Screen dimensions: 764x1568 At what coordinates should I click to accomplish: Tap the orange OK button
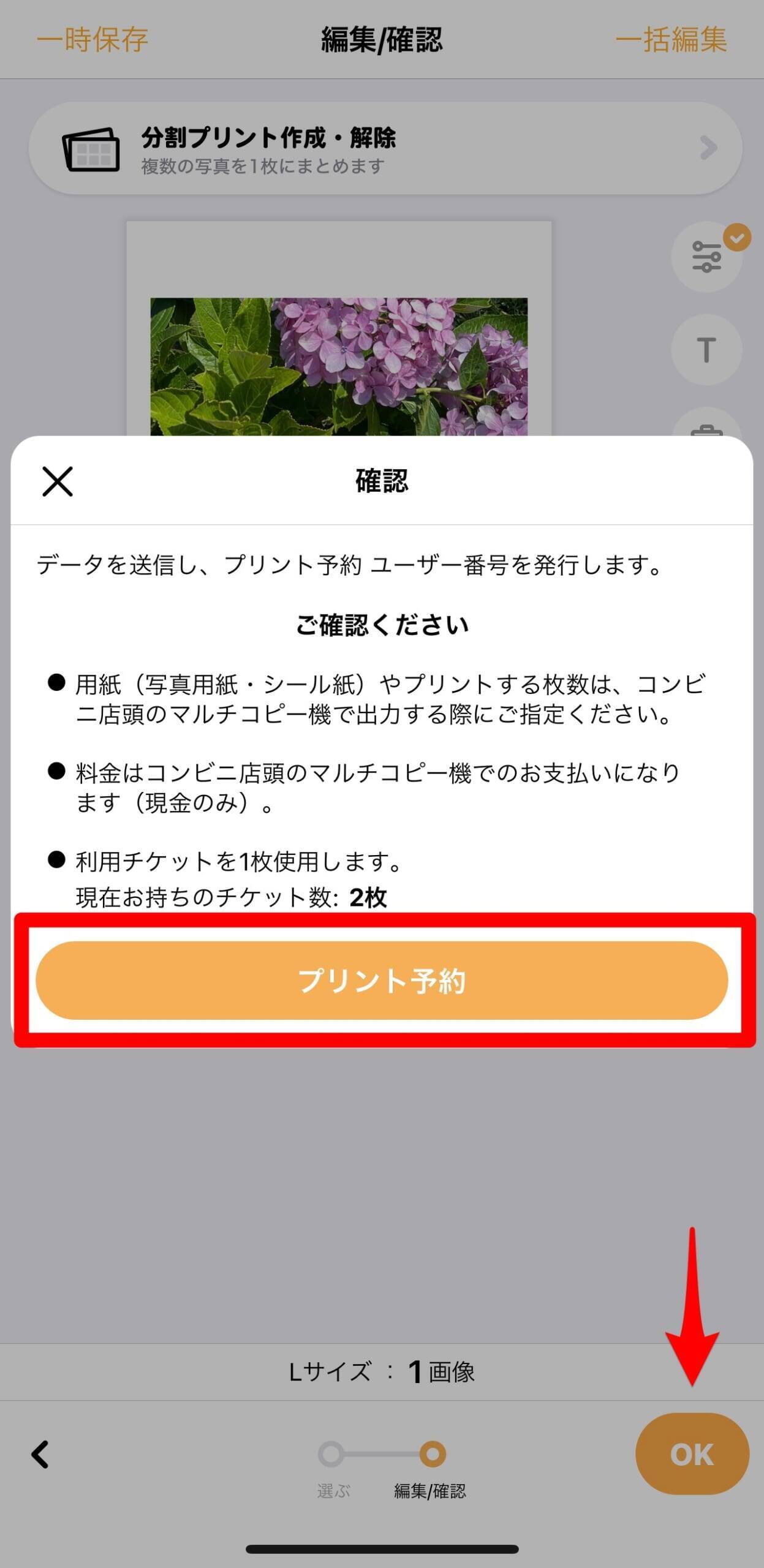pyautogui.click(x=692, y=1455)
